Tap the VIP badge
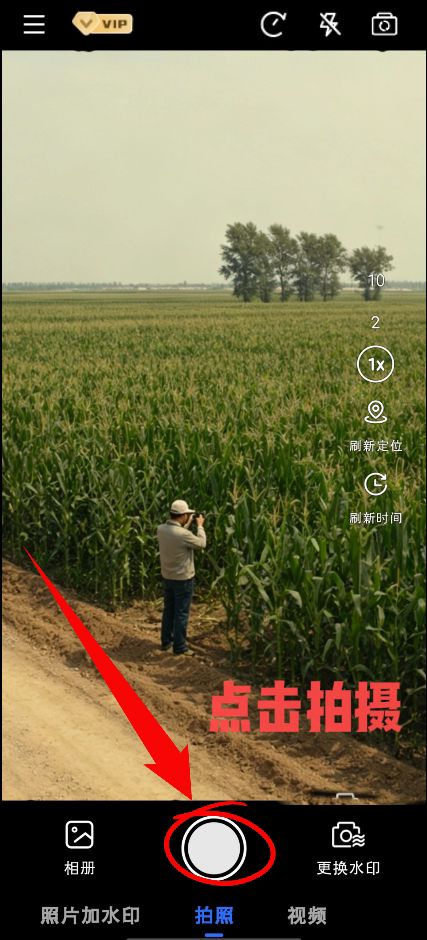 103,24
